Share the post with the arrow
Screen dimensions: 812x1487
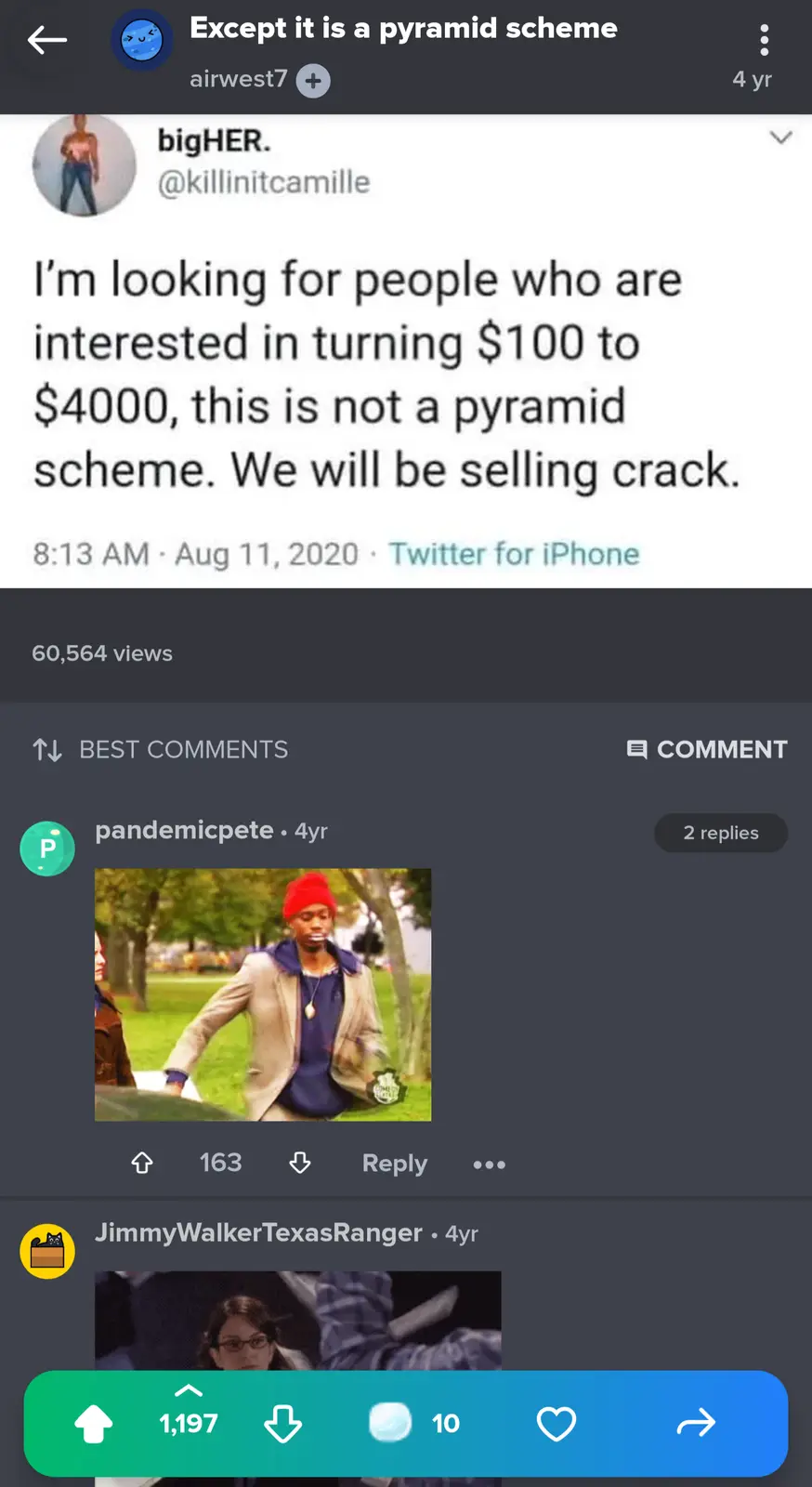[x=696, y=1423]
